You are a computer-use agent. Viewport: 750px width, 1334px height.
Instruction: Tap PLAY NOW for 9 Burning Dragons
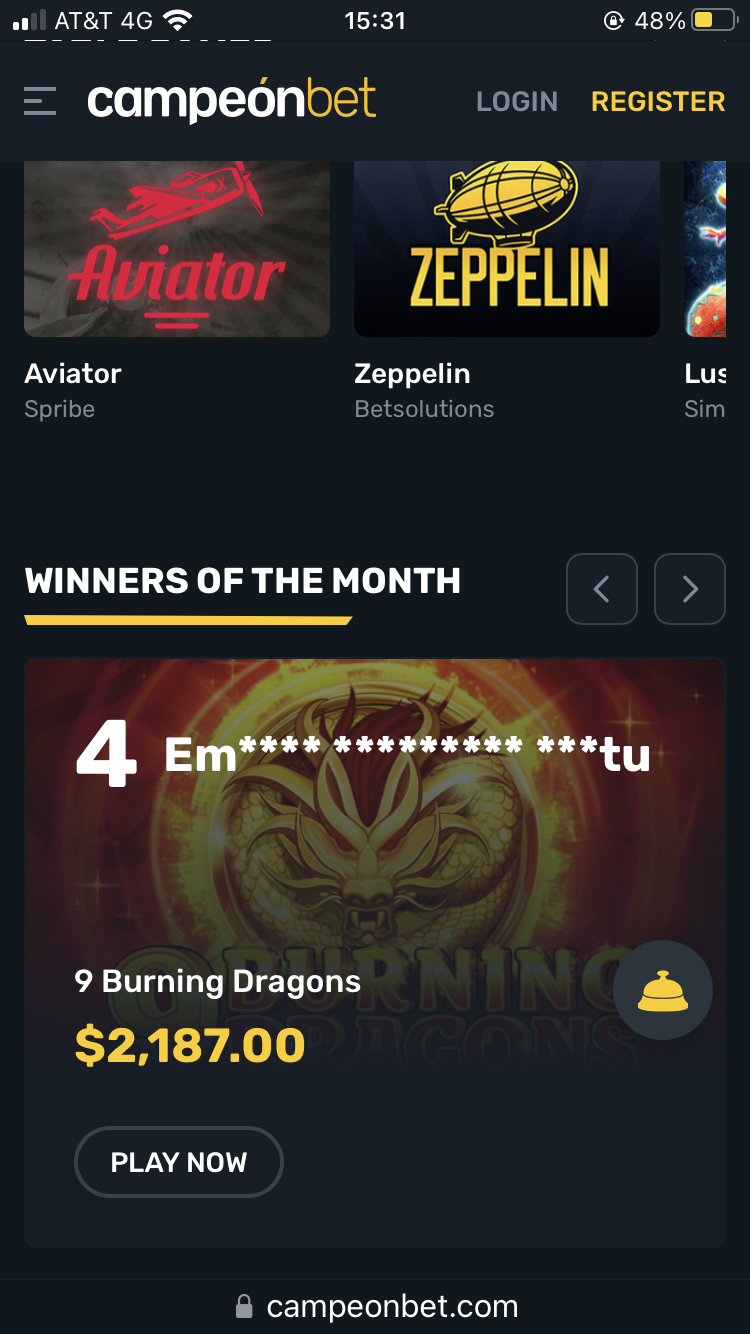coord(179,1162)
